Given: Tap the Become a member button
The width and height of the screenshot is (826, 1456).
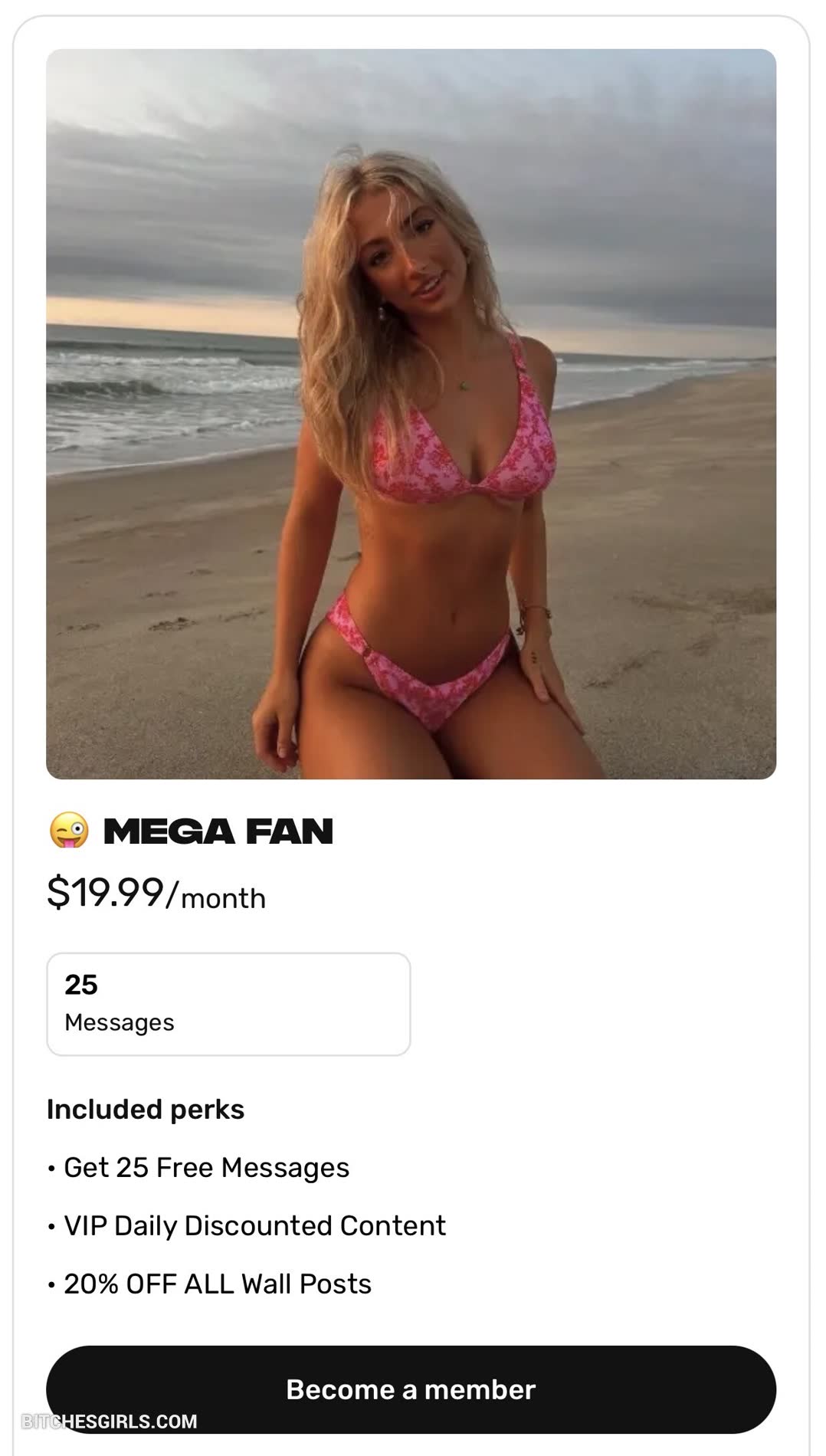Looking at the screenshot, I should point(411,1389).
